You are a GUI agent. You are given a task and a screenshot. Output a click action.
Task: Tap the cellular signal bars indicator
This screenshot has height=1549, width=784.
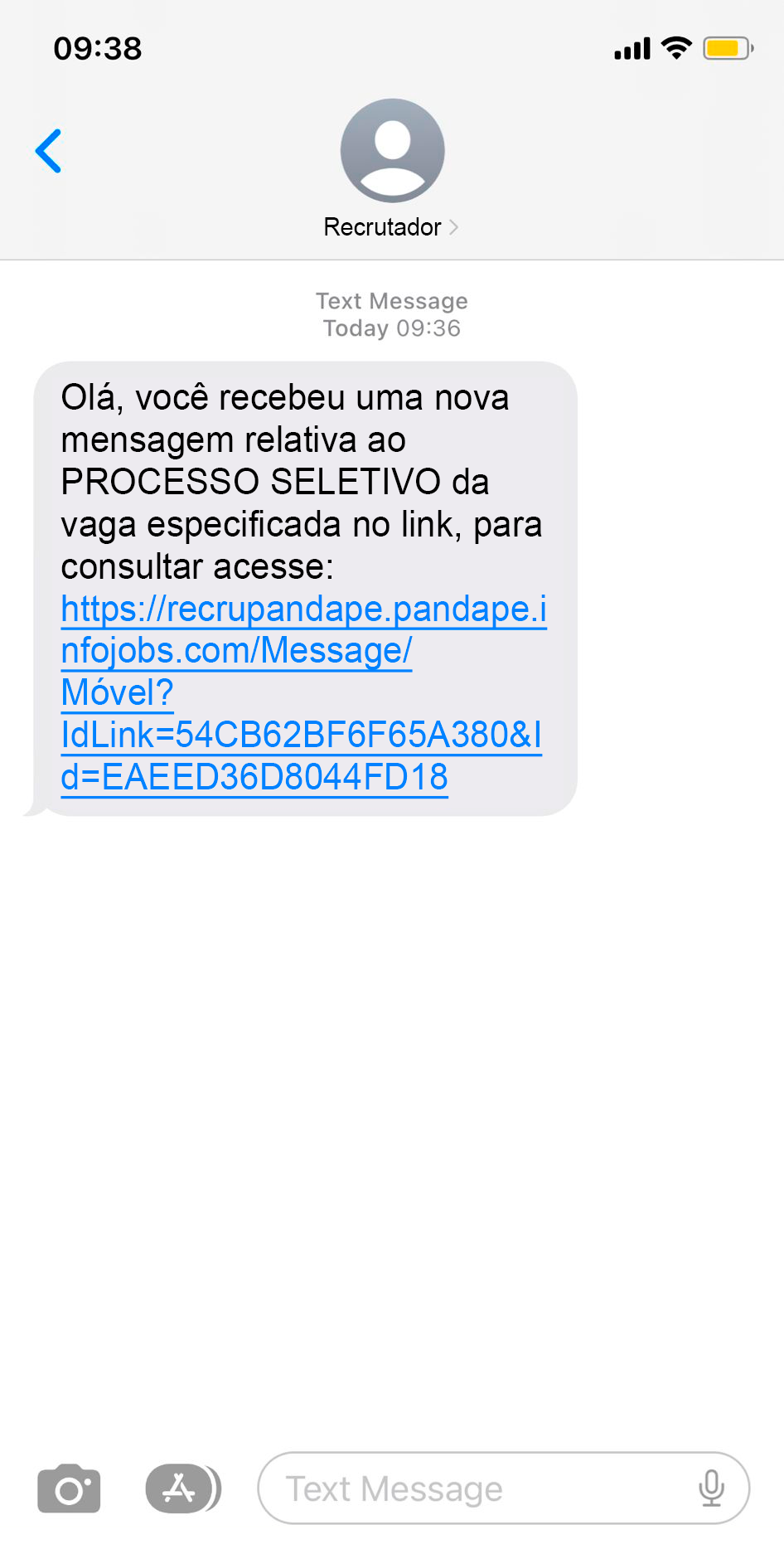click(x=632, y=48)
